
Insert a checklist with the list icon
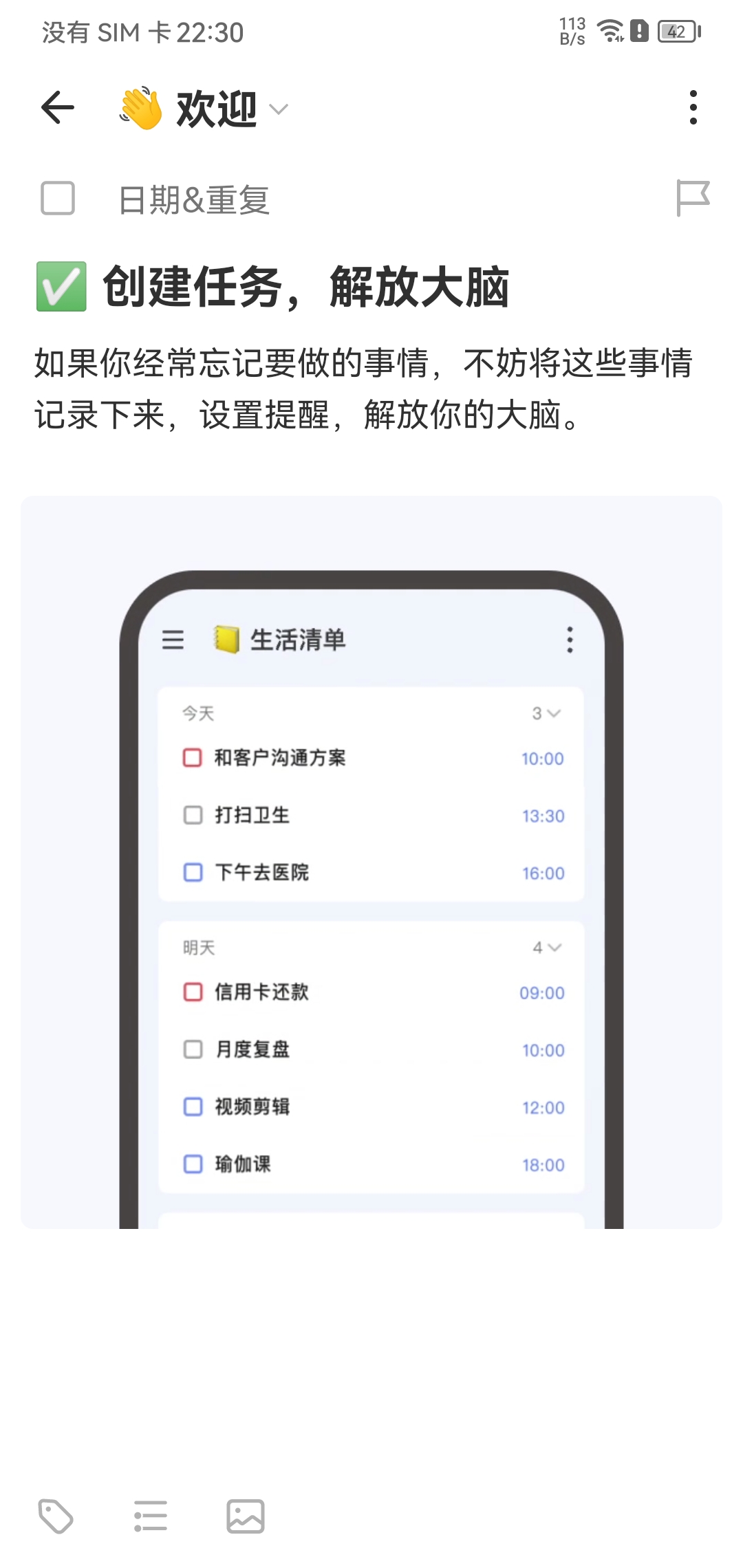pyautogui.click(x=151, y=1516)
